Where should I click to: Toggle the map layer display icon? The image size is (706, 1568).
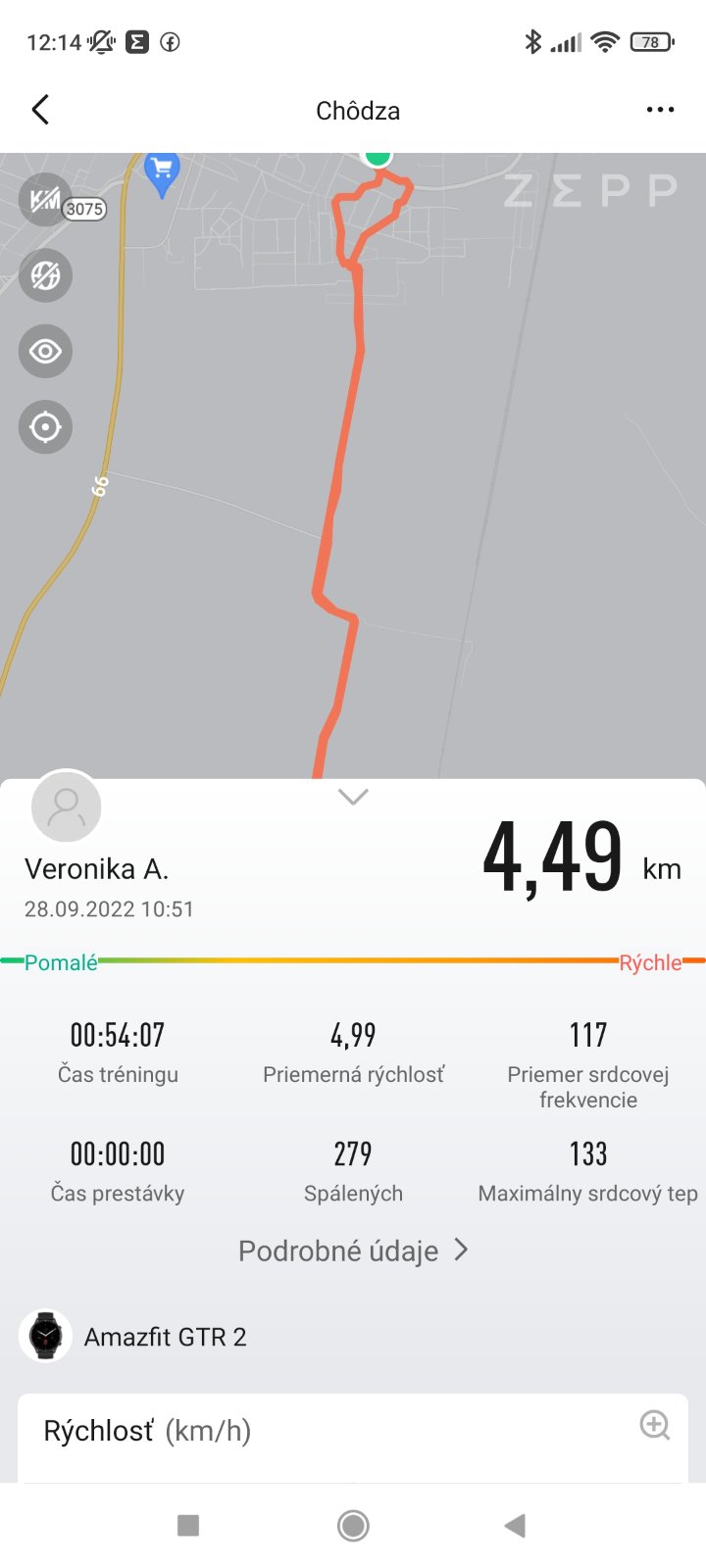[x=45, y=275]
